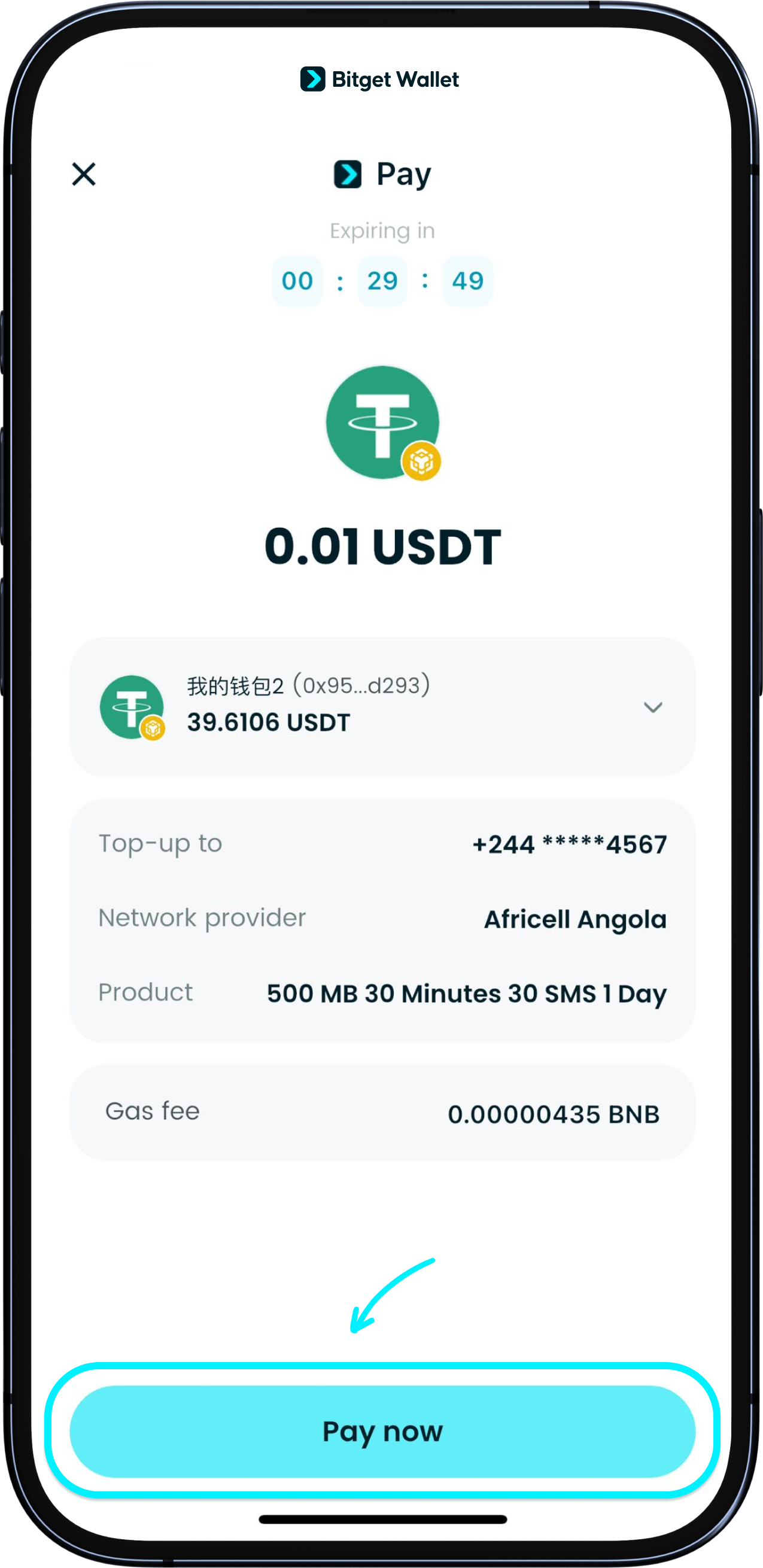The image size is (763, 1568).
Task: Tap the minutes field of the countdown timer
Action: (x=382, y=280)
